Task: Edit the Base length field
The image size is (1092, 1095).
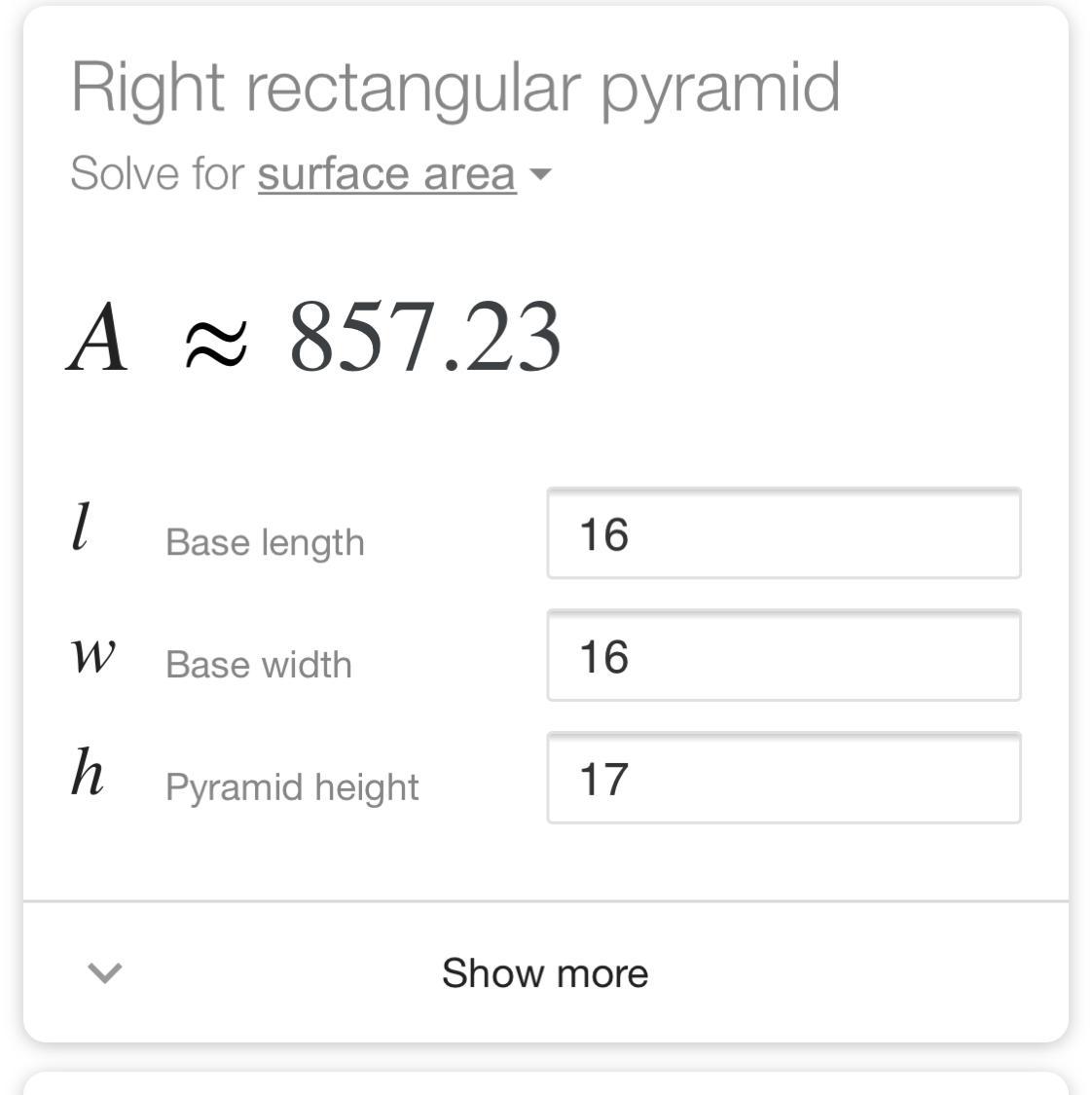Action: (783, 534)
